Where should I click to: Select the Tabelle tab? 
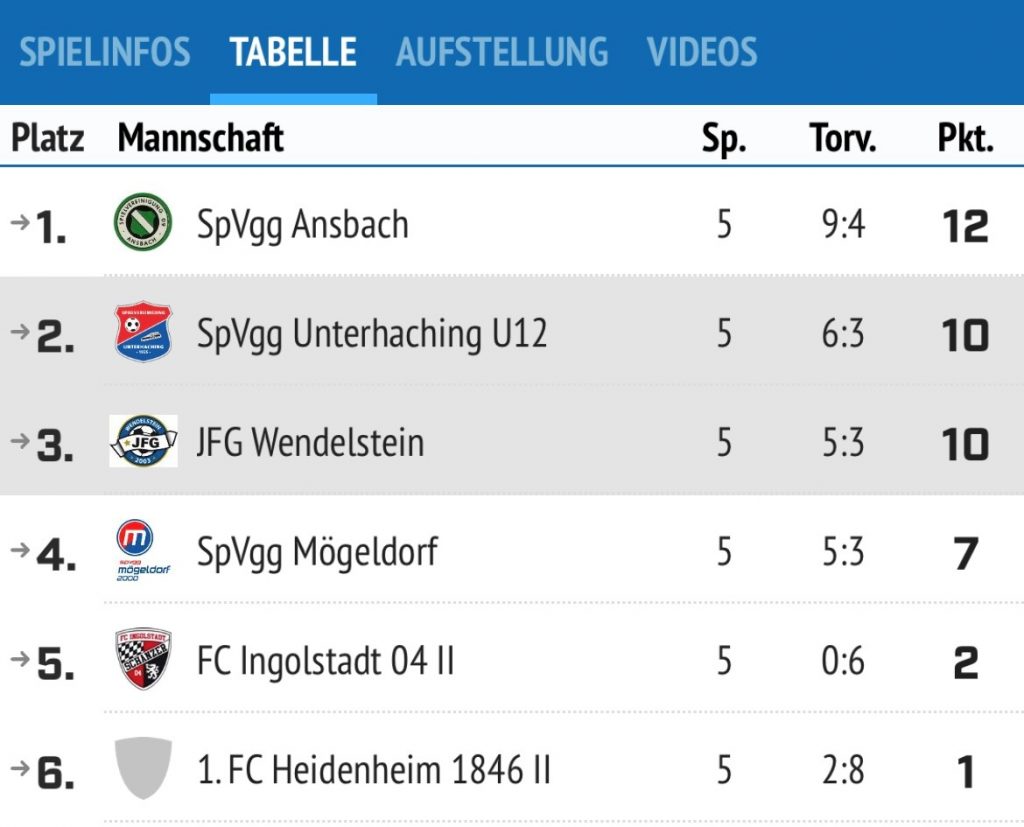293,52
